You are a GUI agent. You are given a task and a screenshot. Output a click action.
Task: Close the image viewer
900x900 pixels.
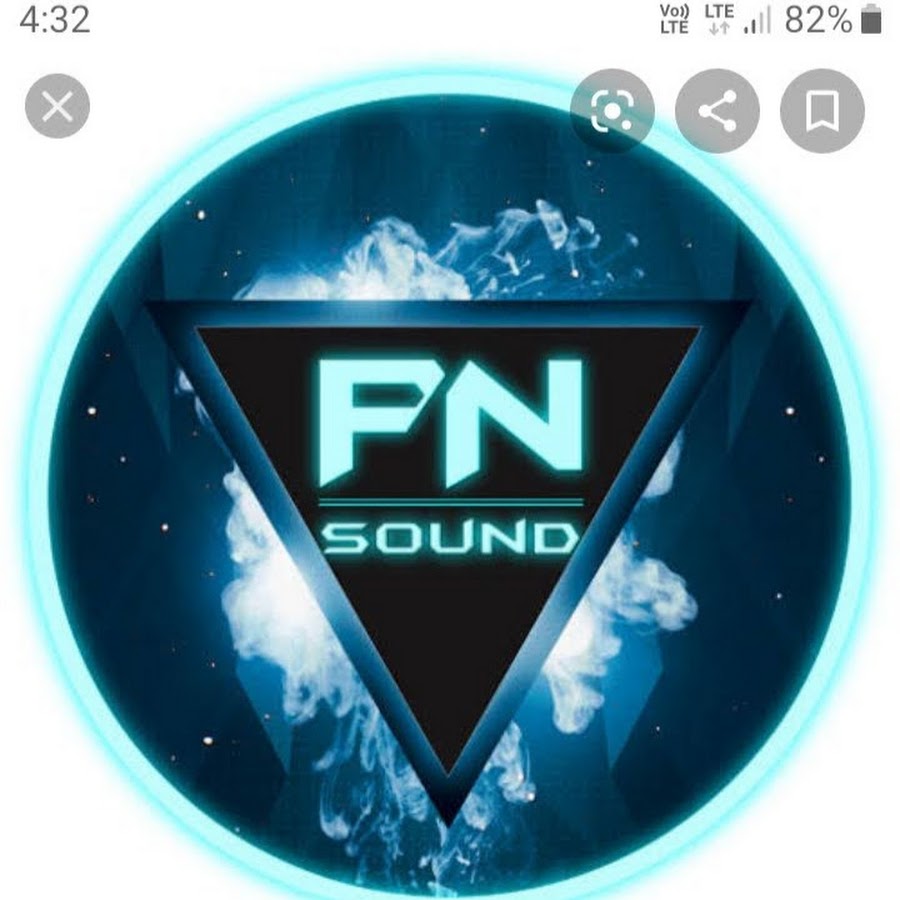click(57, 107)
